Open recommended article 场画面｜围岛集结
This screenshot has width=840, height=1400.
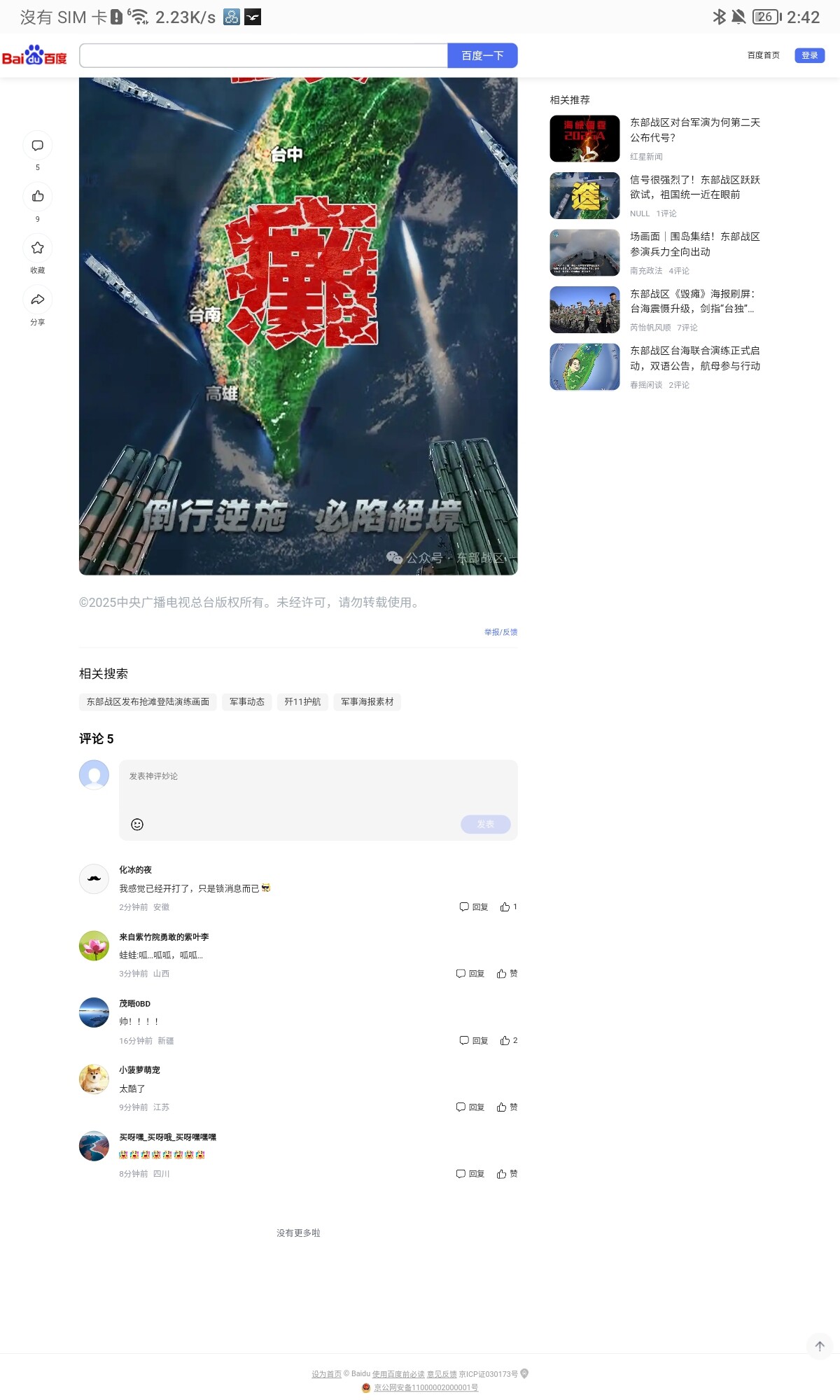(x=694, y=244)
